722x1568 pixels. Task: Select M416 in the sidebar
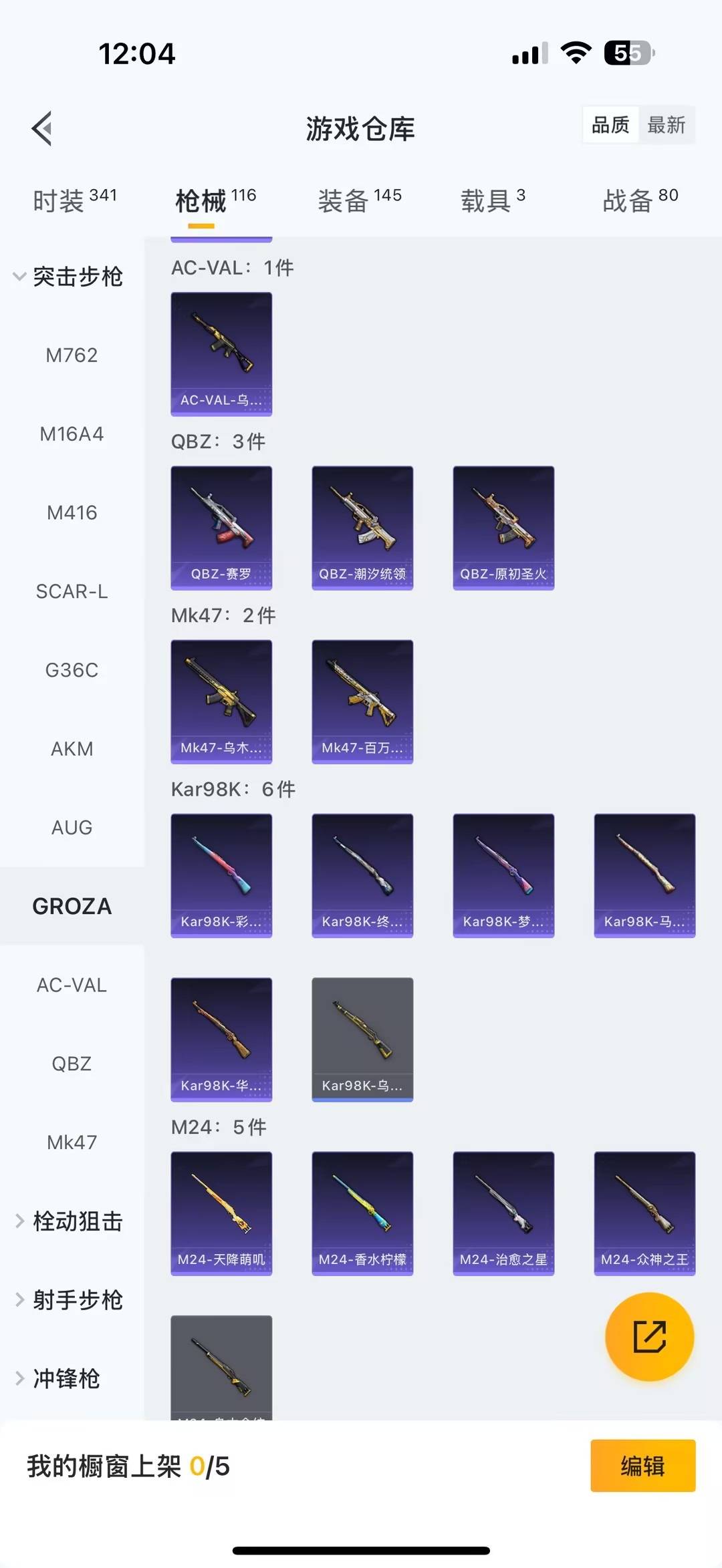tap(72, 512)
